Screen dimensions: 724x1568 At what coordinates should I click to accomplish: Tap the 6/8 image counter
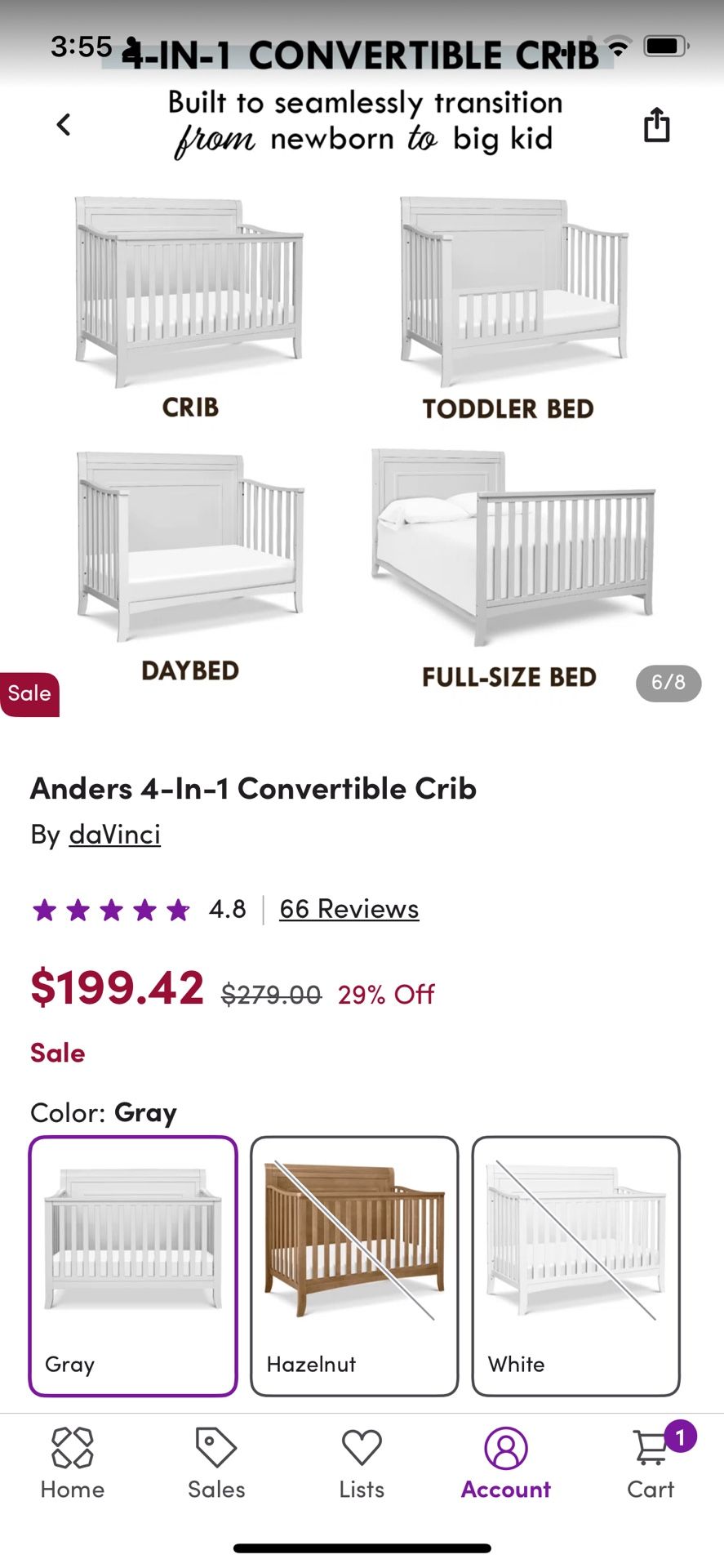coord(668,684)
